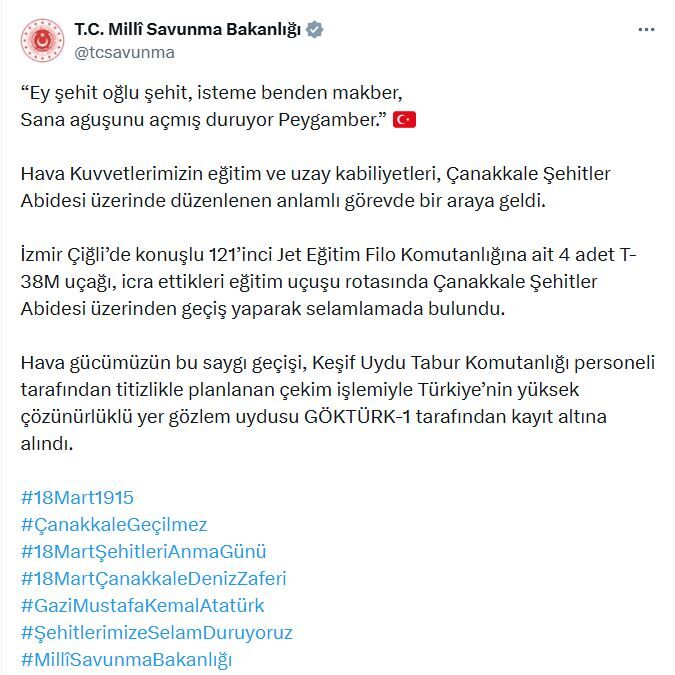Open T.C. Millî Savunma Bakanlığı profile avatar
The image size is (675, 675).
(x=41, y=40)
